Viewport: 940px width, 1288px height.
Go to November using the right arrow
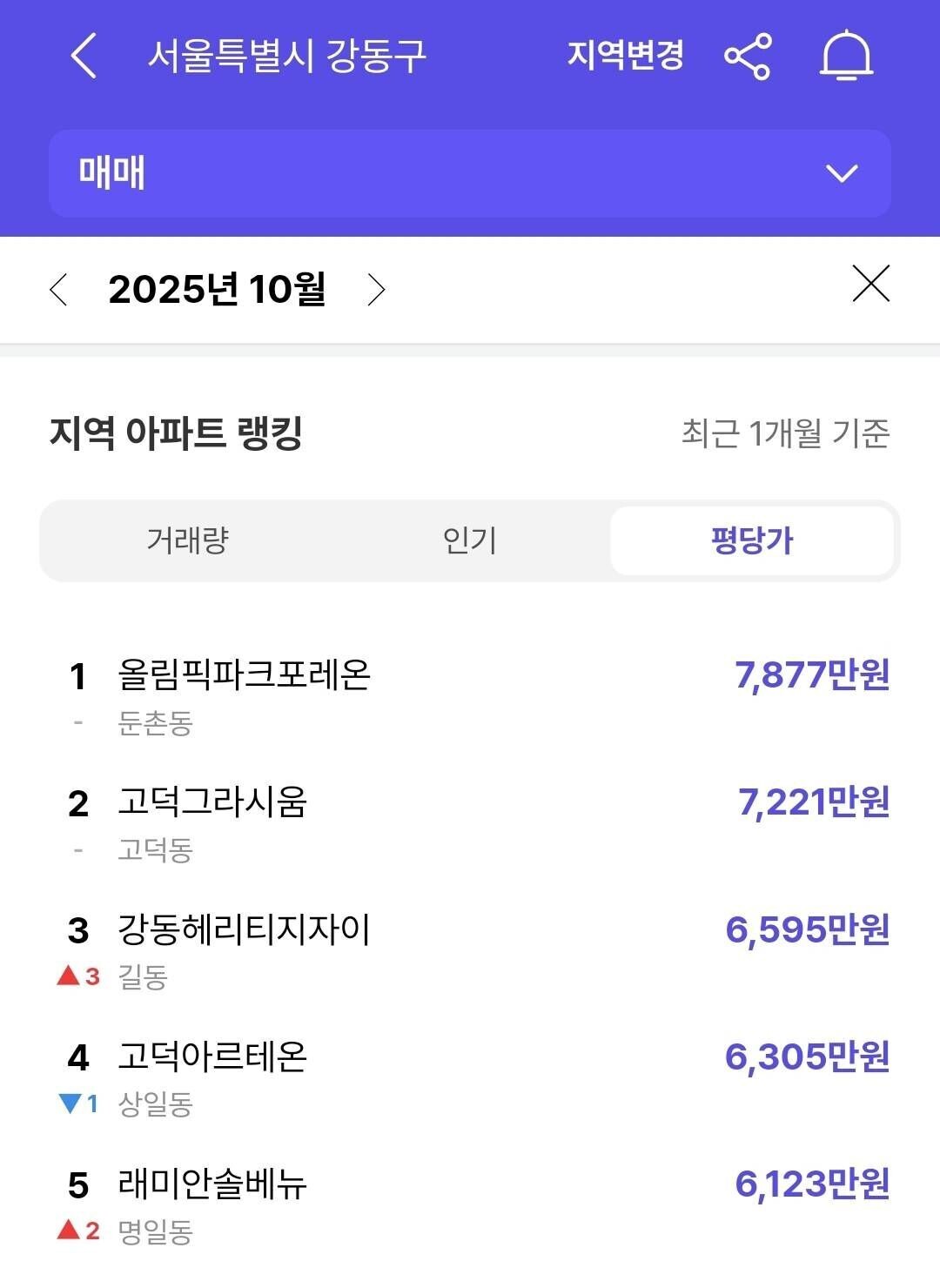[378, 291]
